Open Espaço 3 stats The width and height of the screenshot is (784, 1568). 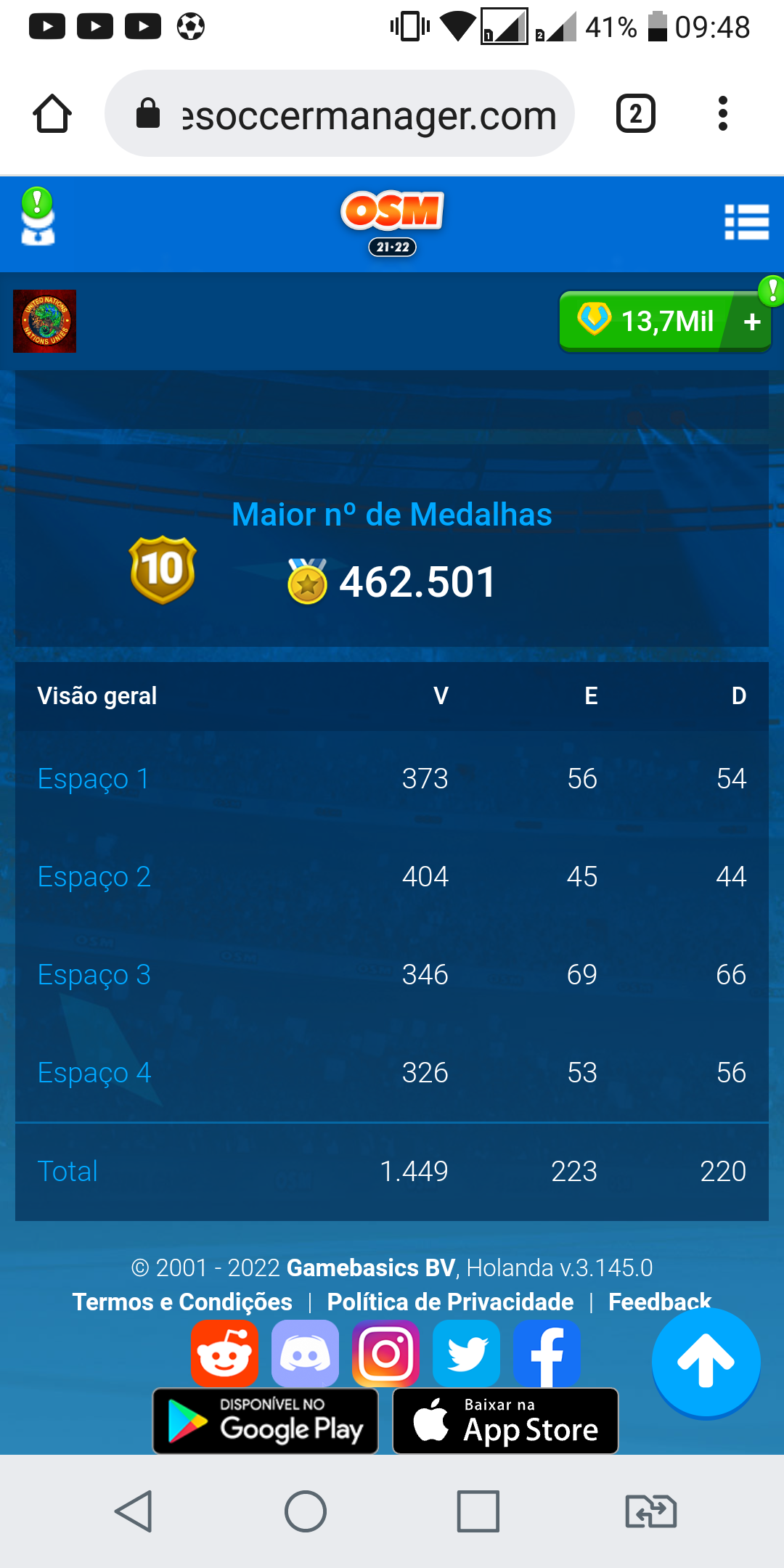pyautogui.click(x=94, y=975)
